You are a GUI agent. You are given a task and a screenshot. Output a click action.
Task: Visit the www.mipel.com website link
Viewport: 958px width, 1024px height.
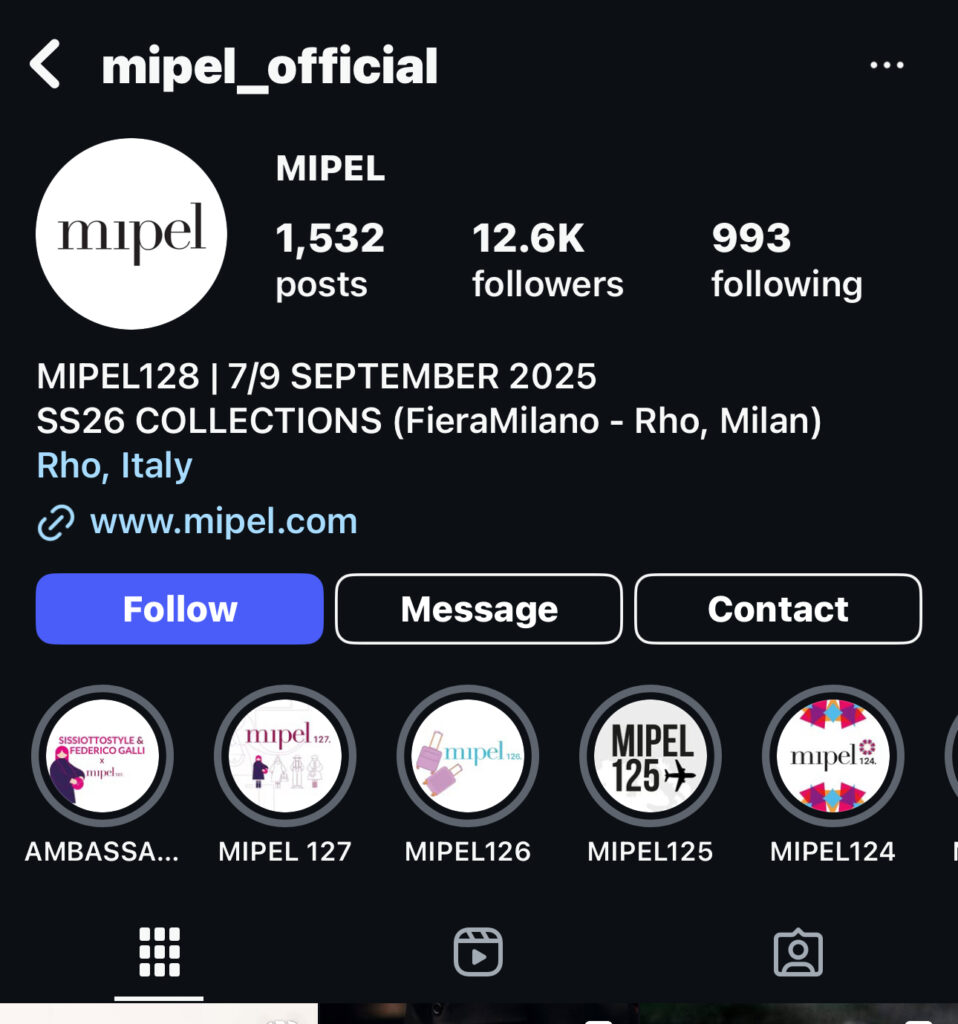(x=223, y=521)
